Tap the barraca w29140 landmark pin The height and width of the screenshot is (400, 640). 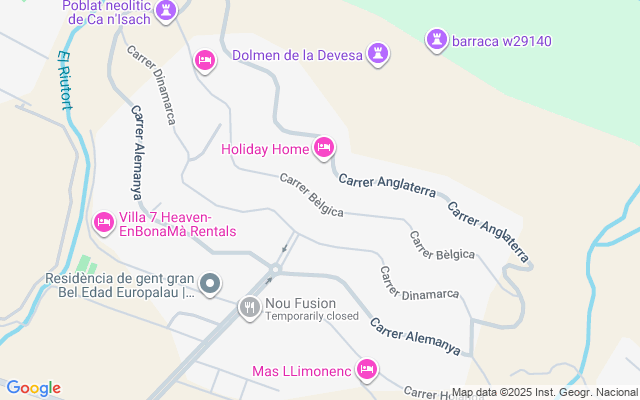[437, 40]
